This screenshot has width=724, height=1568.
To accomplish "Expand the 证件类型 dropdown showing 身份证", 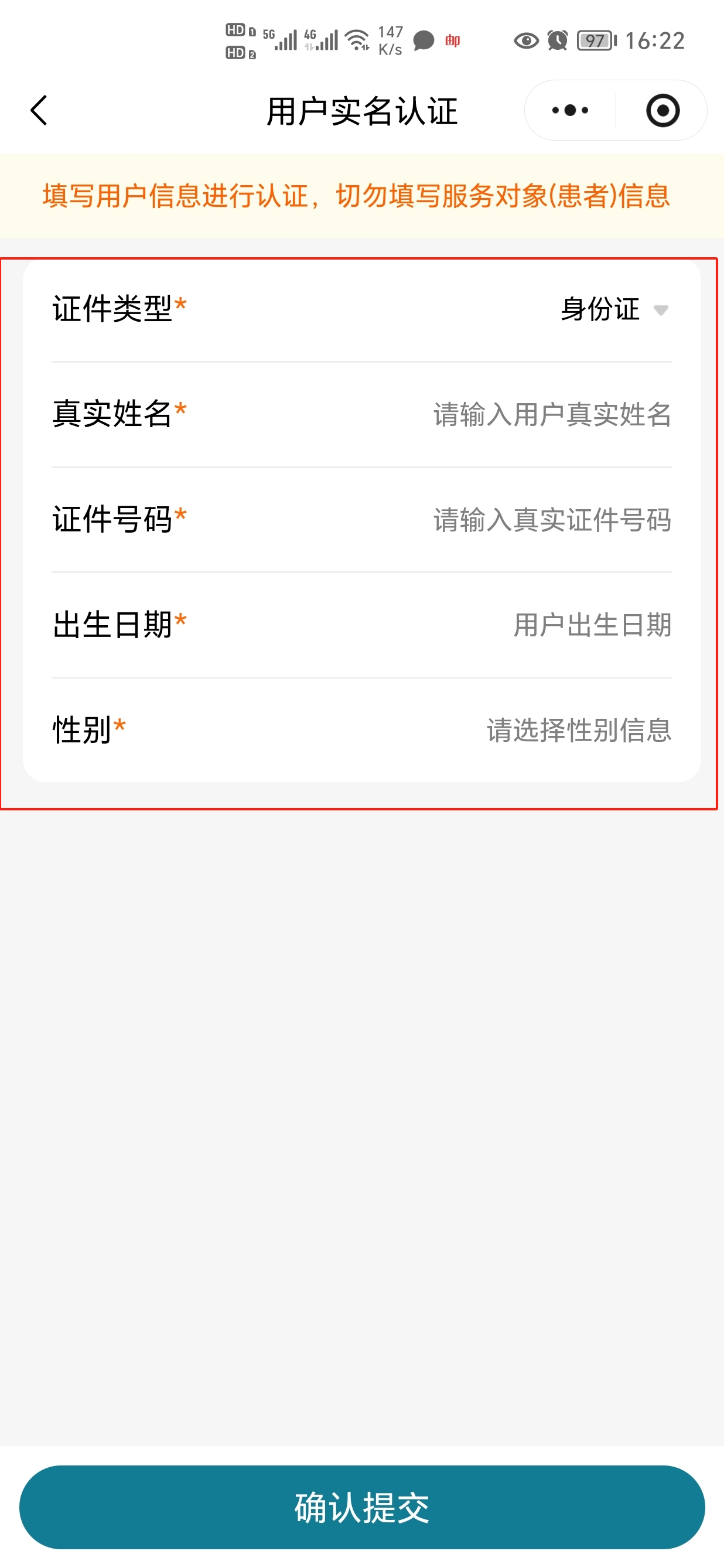I will (614, 309).
